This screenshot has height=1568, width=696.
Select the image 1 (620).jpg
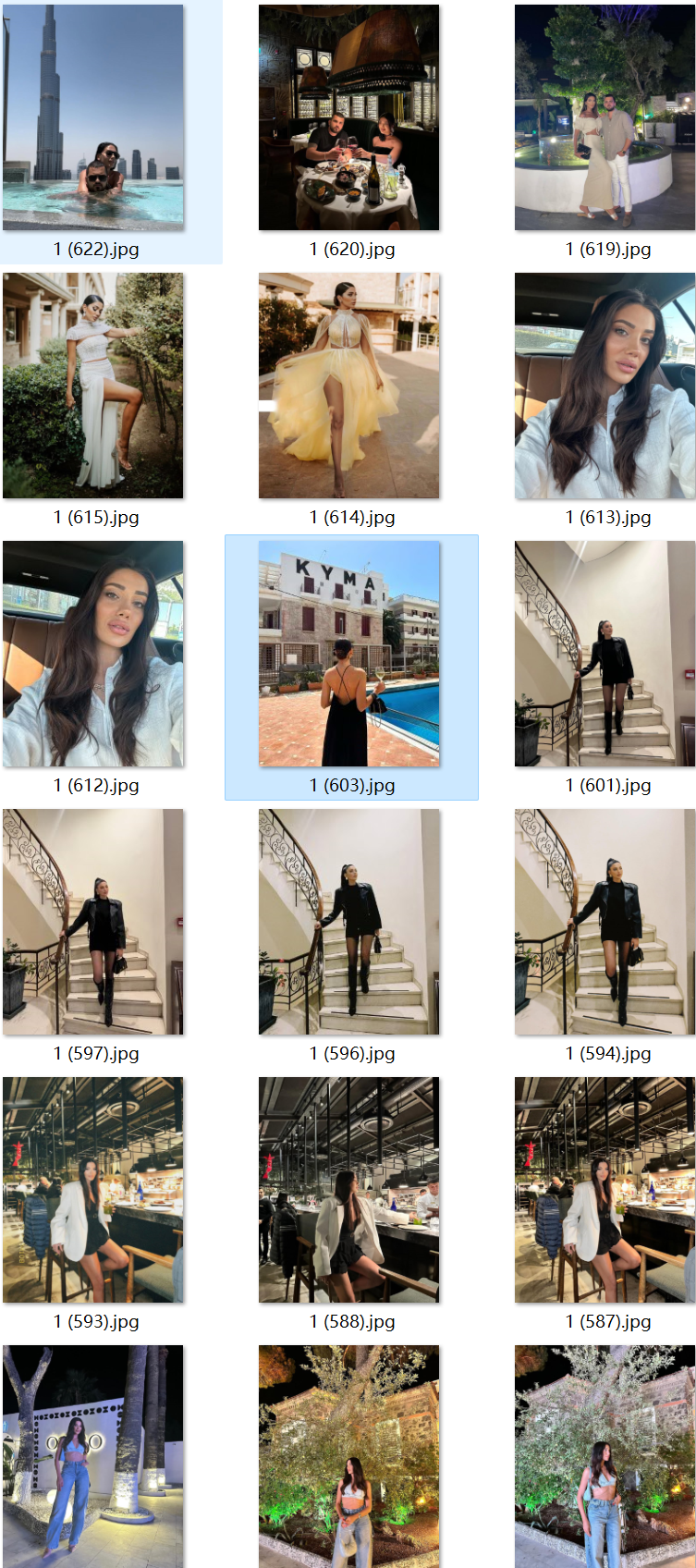pyautogui.click(x=348, y=117)
